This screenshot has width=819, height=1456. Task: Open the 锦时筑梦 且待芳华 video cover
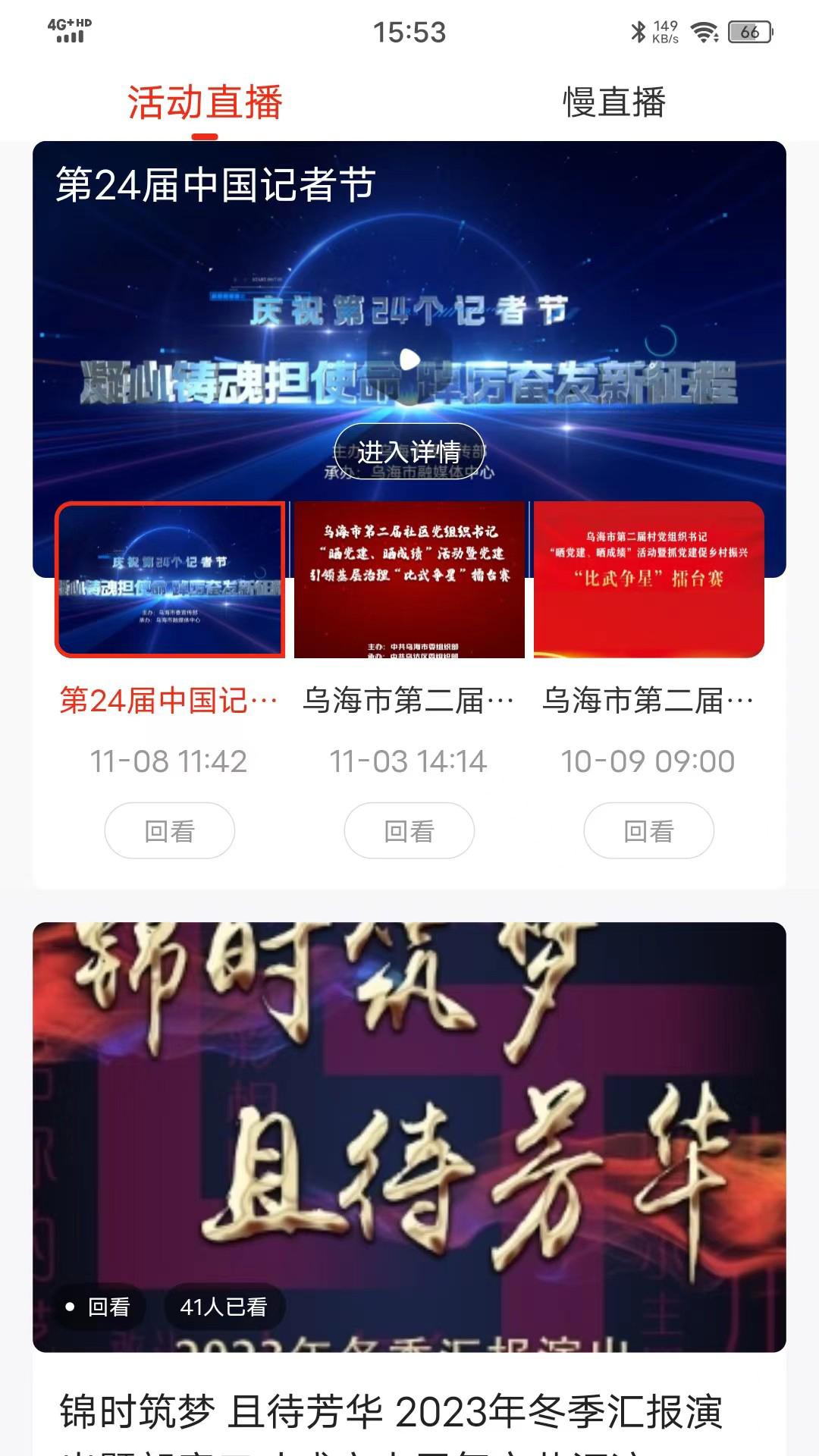pyautogui.click(x=409, y=1100)
